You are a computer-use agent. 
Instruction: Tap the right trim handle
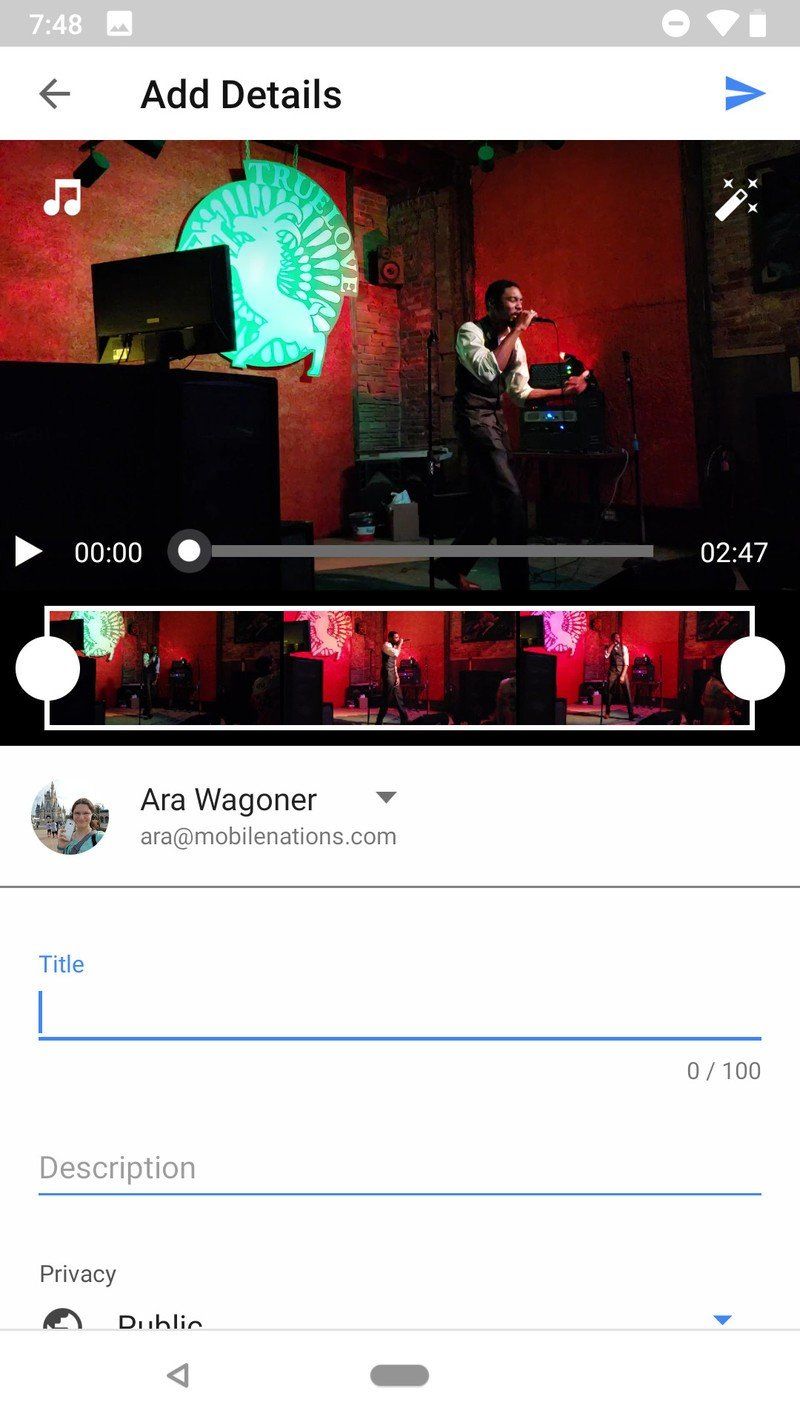[752, 668]
